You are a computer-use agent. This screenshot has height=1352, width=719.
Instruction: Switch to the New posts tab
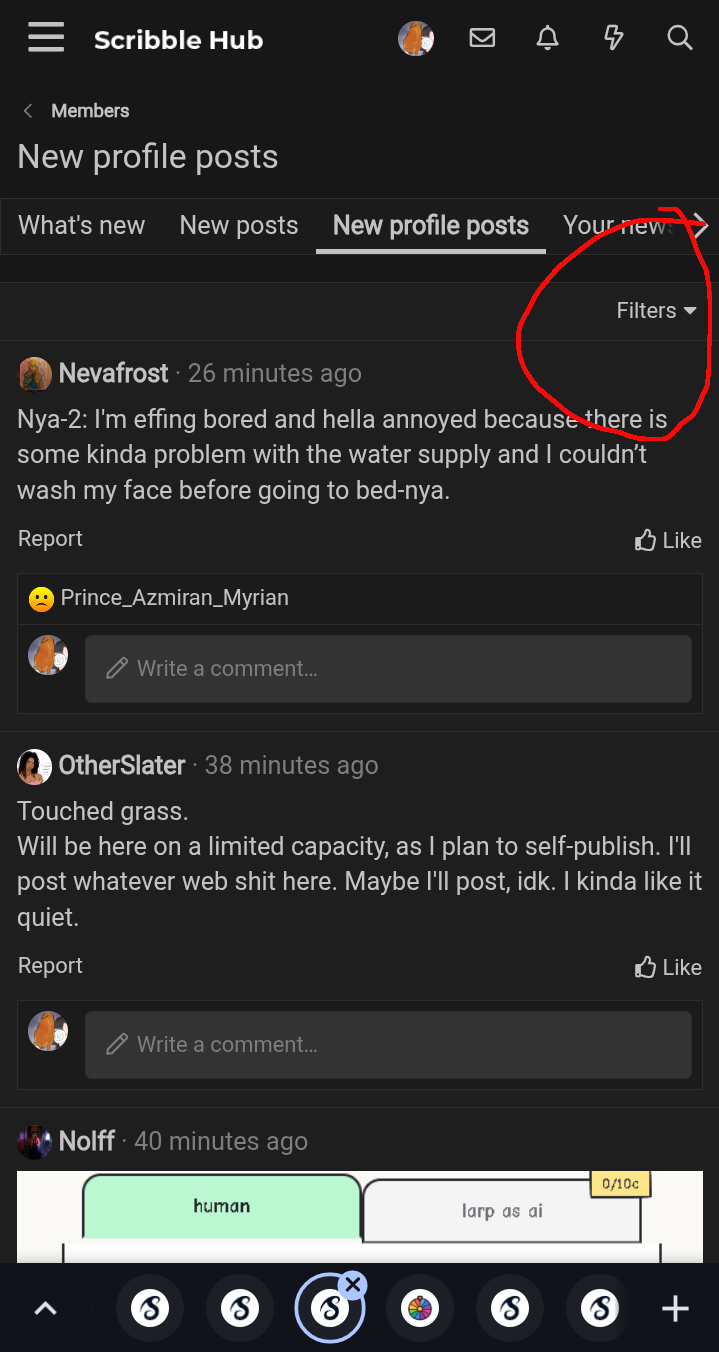[x=239, y=226]
